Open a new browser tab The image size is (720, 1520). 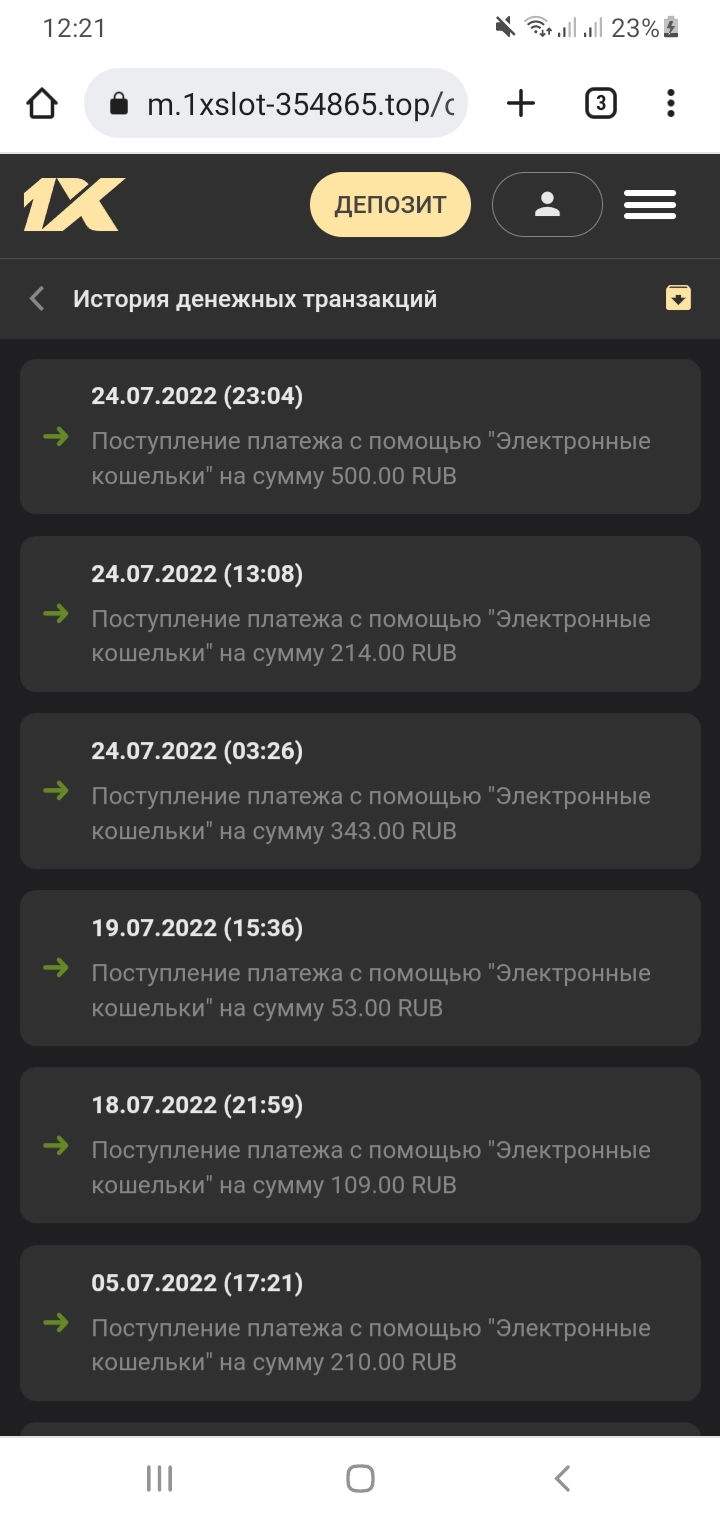tap(521, 103)
